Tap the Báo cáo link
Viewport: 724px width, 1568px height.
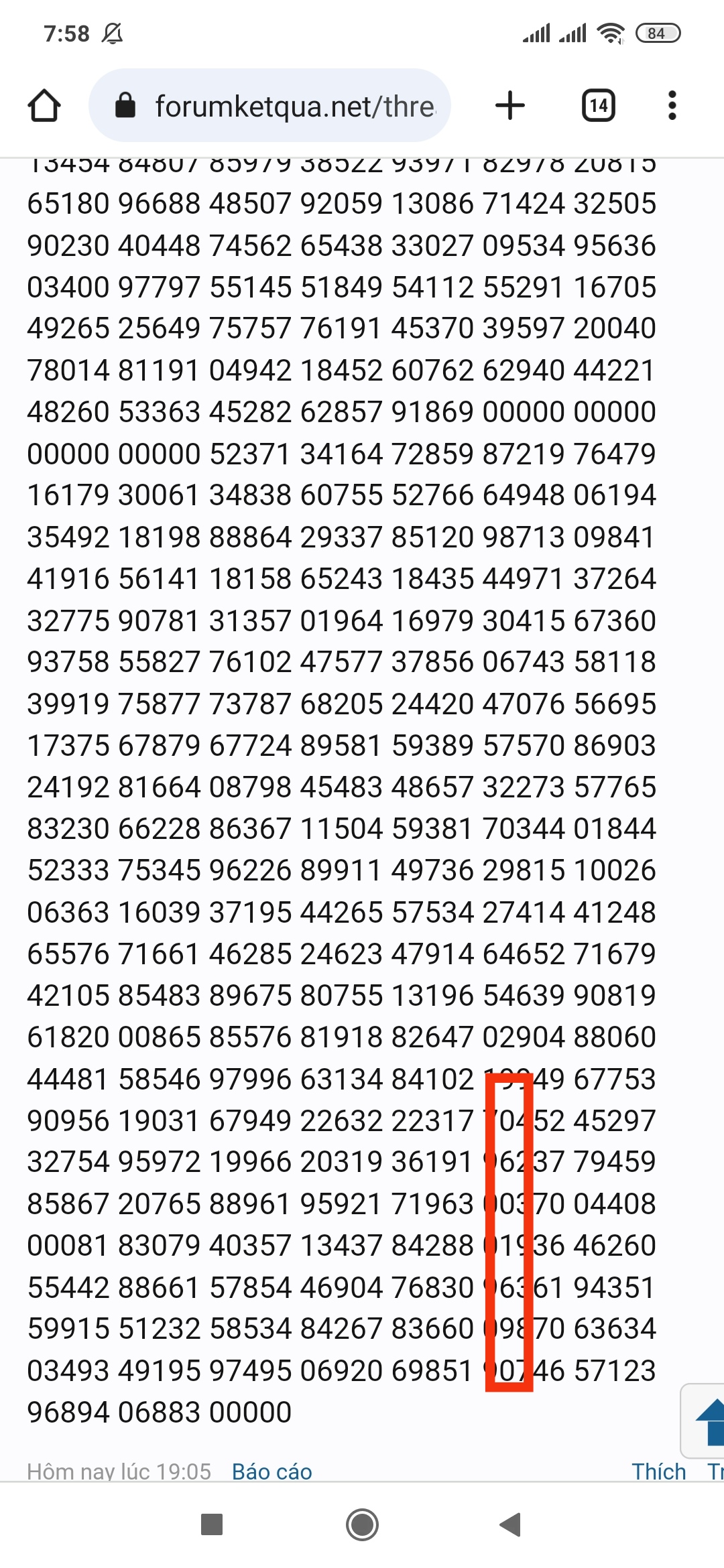(271, 1472)
